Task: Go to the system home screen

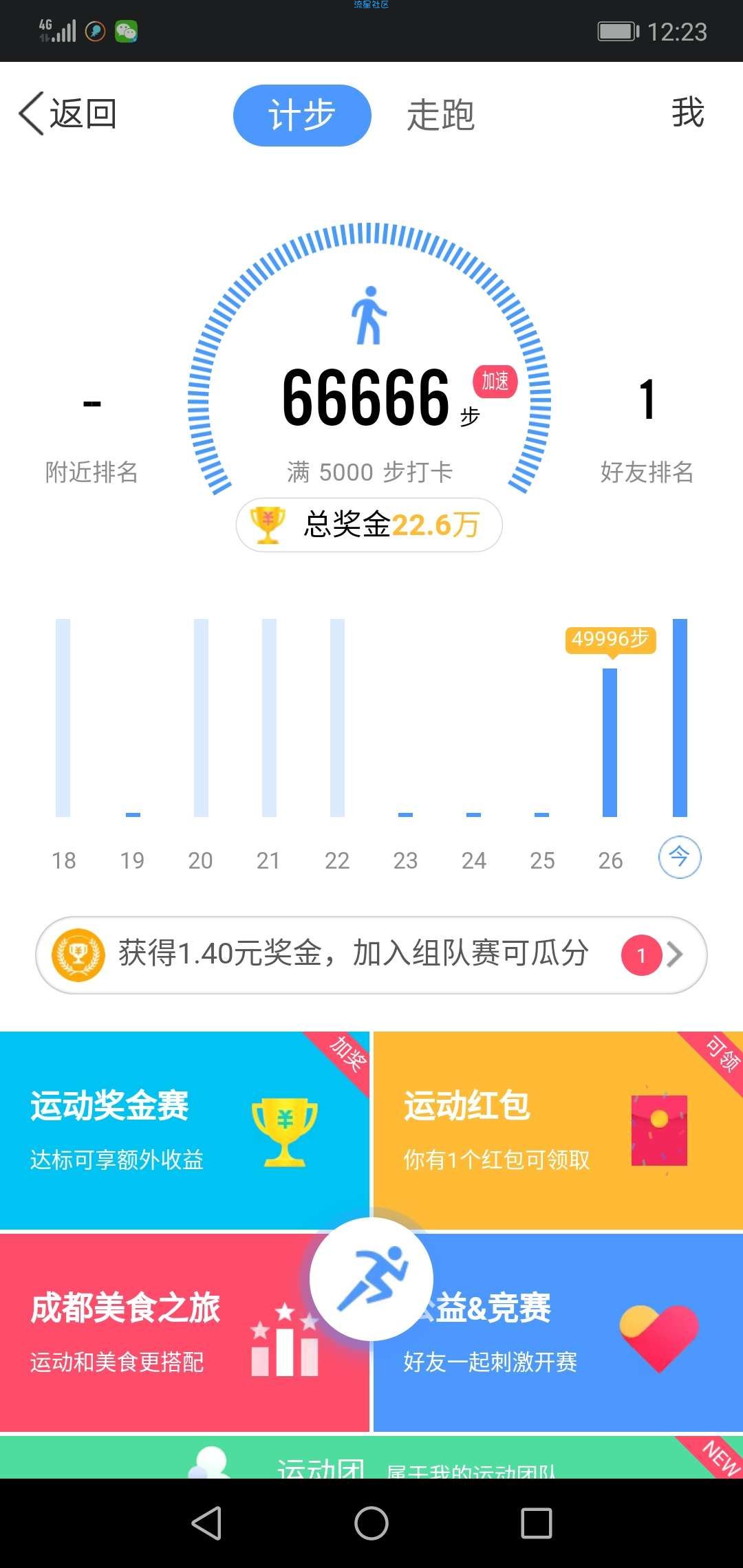Action: tap(371, 1523)
